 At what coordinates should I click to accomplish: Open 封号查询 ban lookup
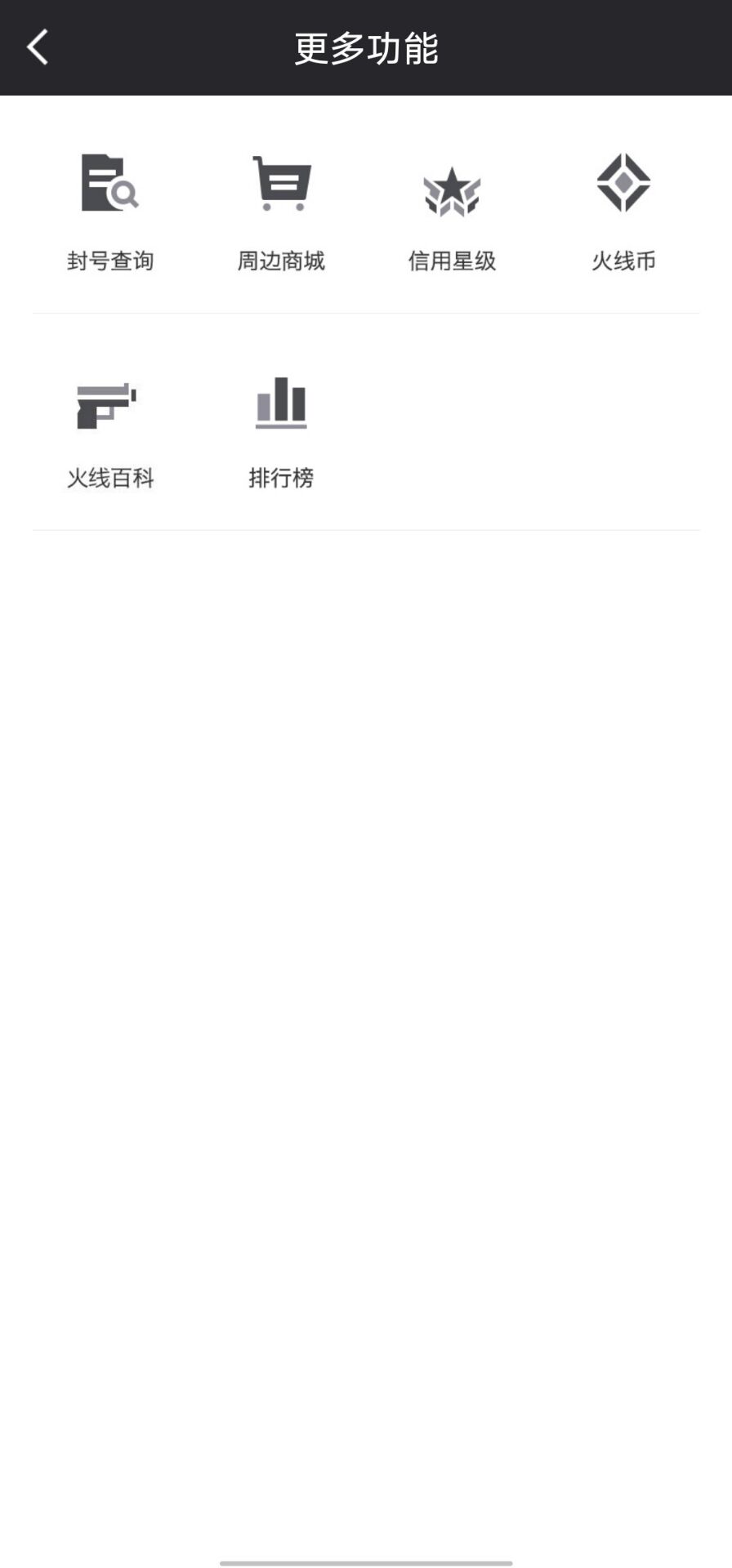point(110,212)
